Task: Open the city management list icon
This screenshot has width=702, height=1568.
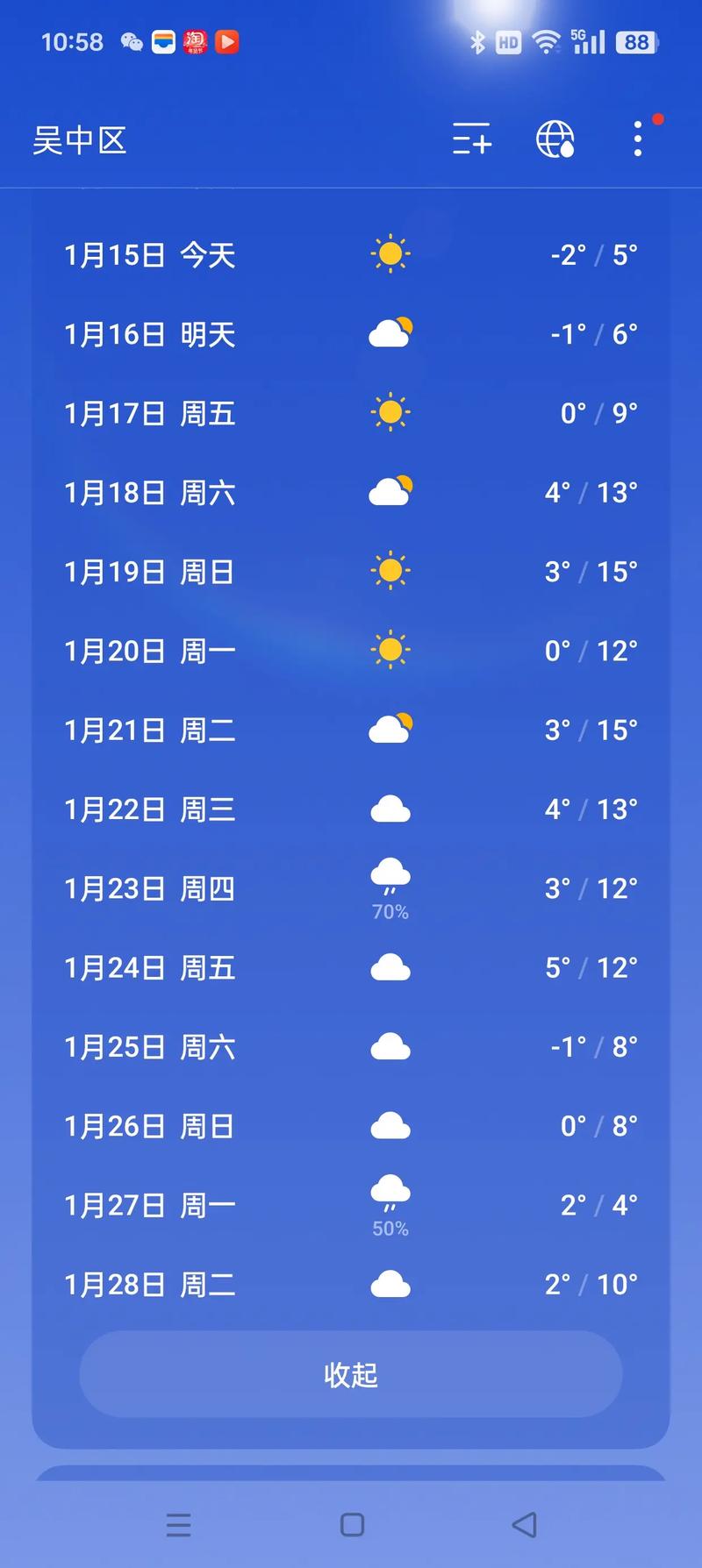Action: pyautogui.click(x=471, y=139)
